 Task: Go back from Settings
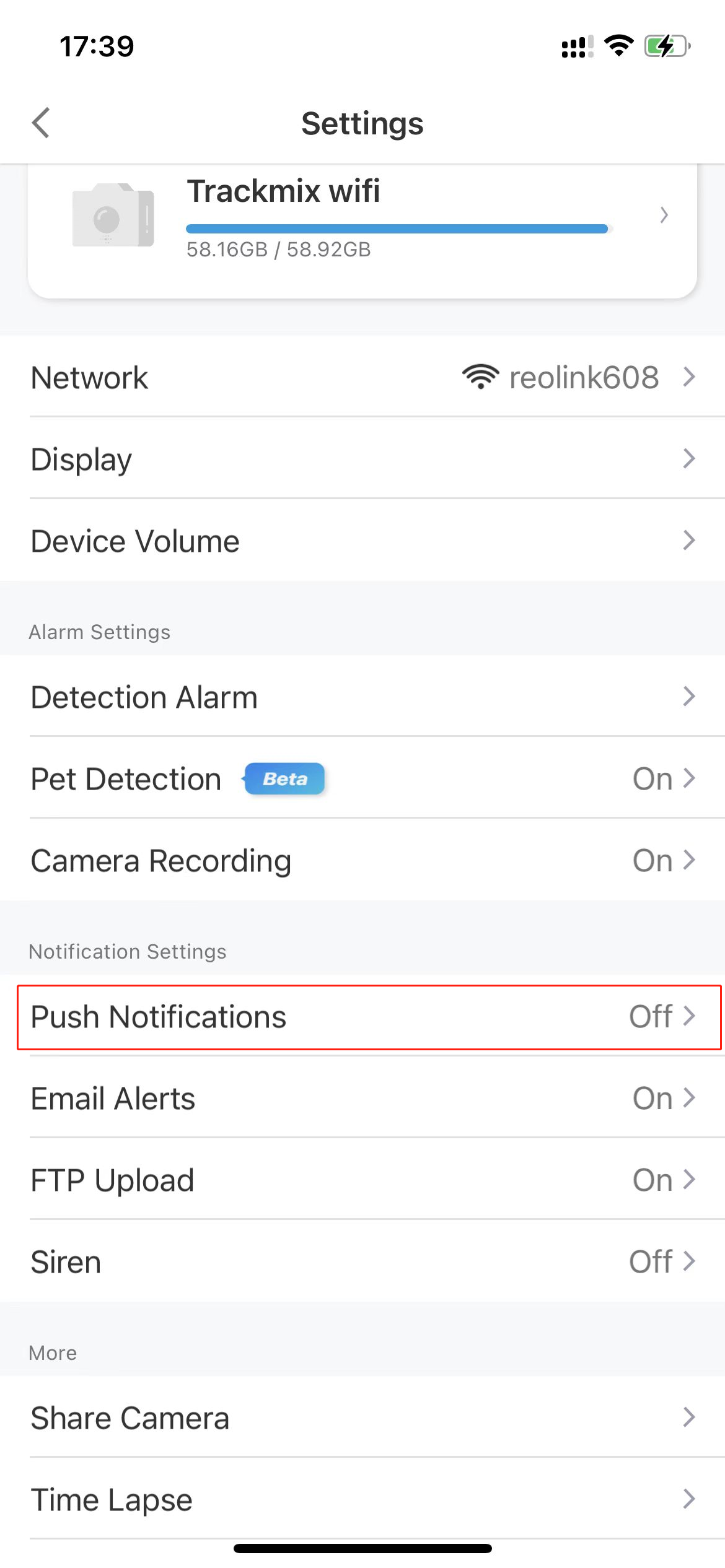pos(41,123)
